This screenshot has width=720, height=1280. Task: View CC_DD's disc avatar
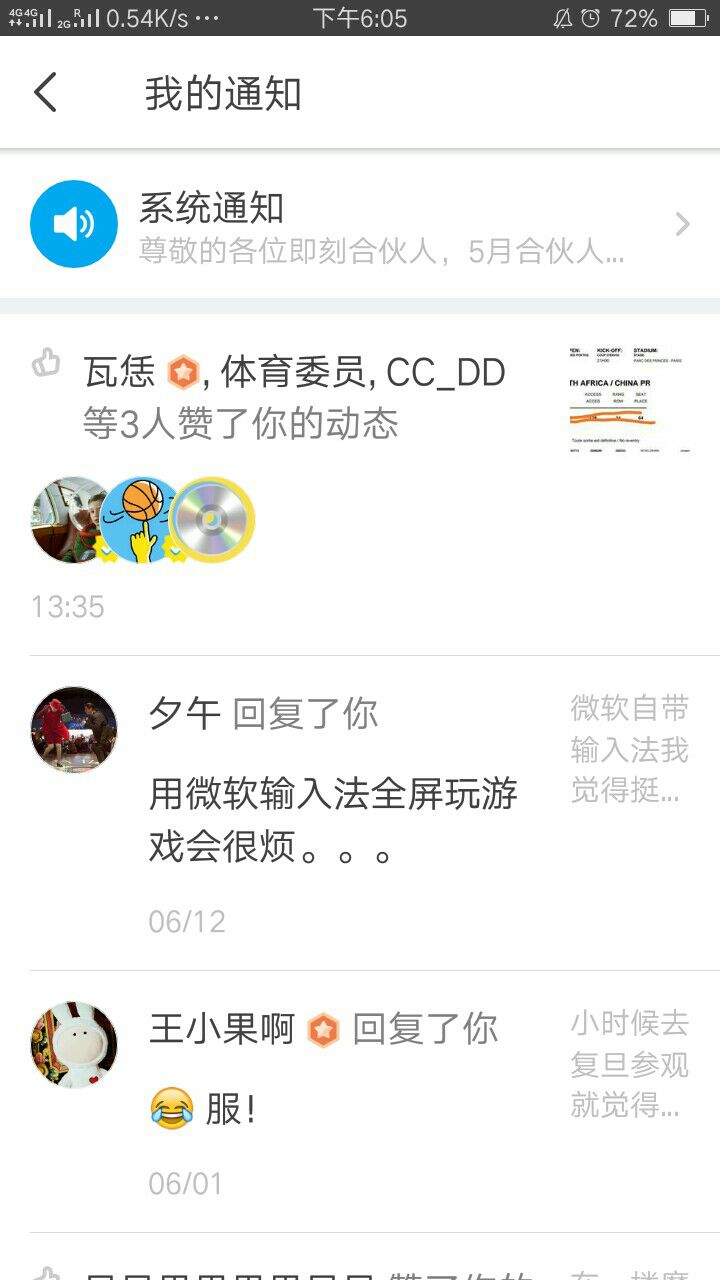click(212, 520)
